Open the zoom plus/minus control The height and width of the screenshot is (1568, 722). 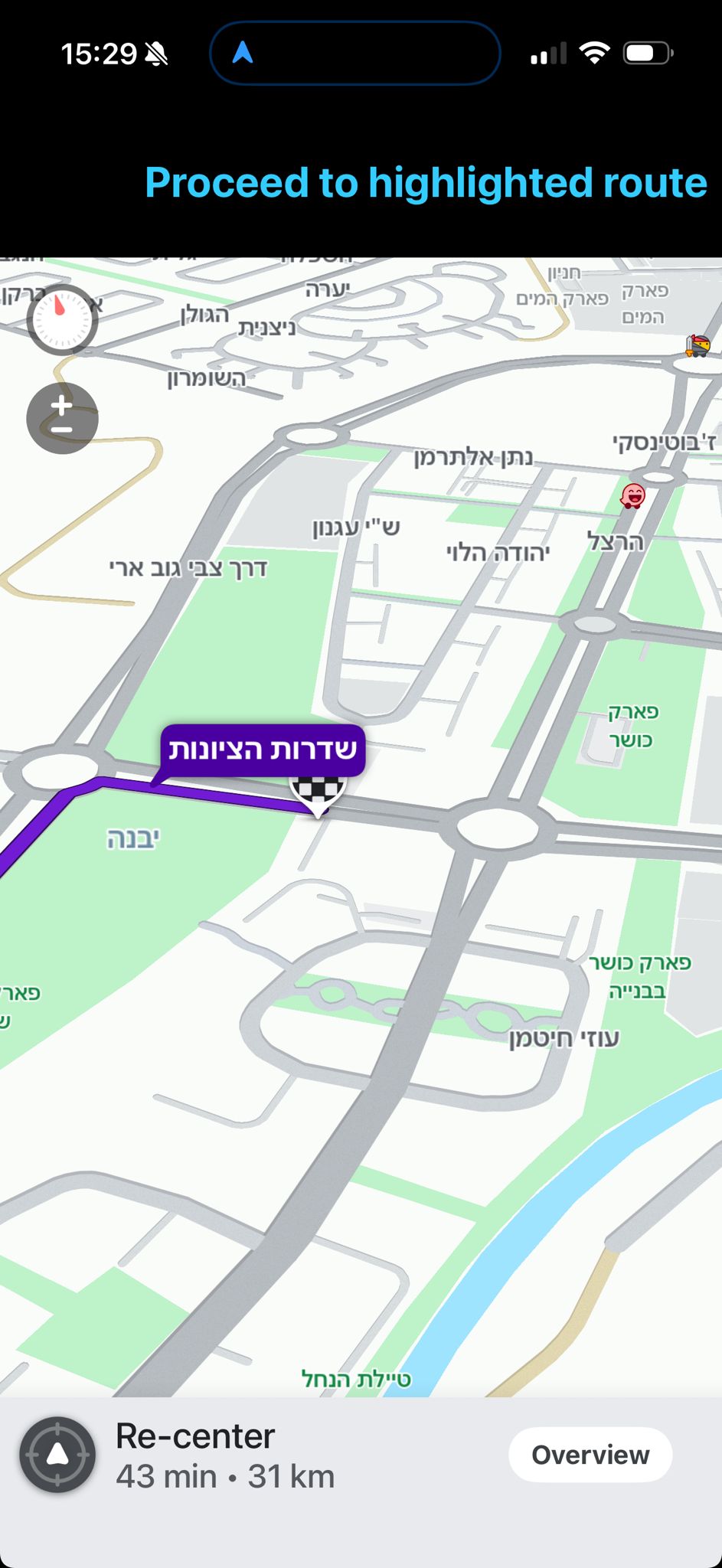click(x=62, y=418)
